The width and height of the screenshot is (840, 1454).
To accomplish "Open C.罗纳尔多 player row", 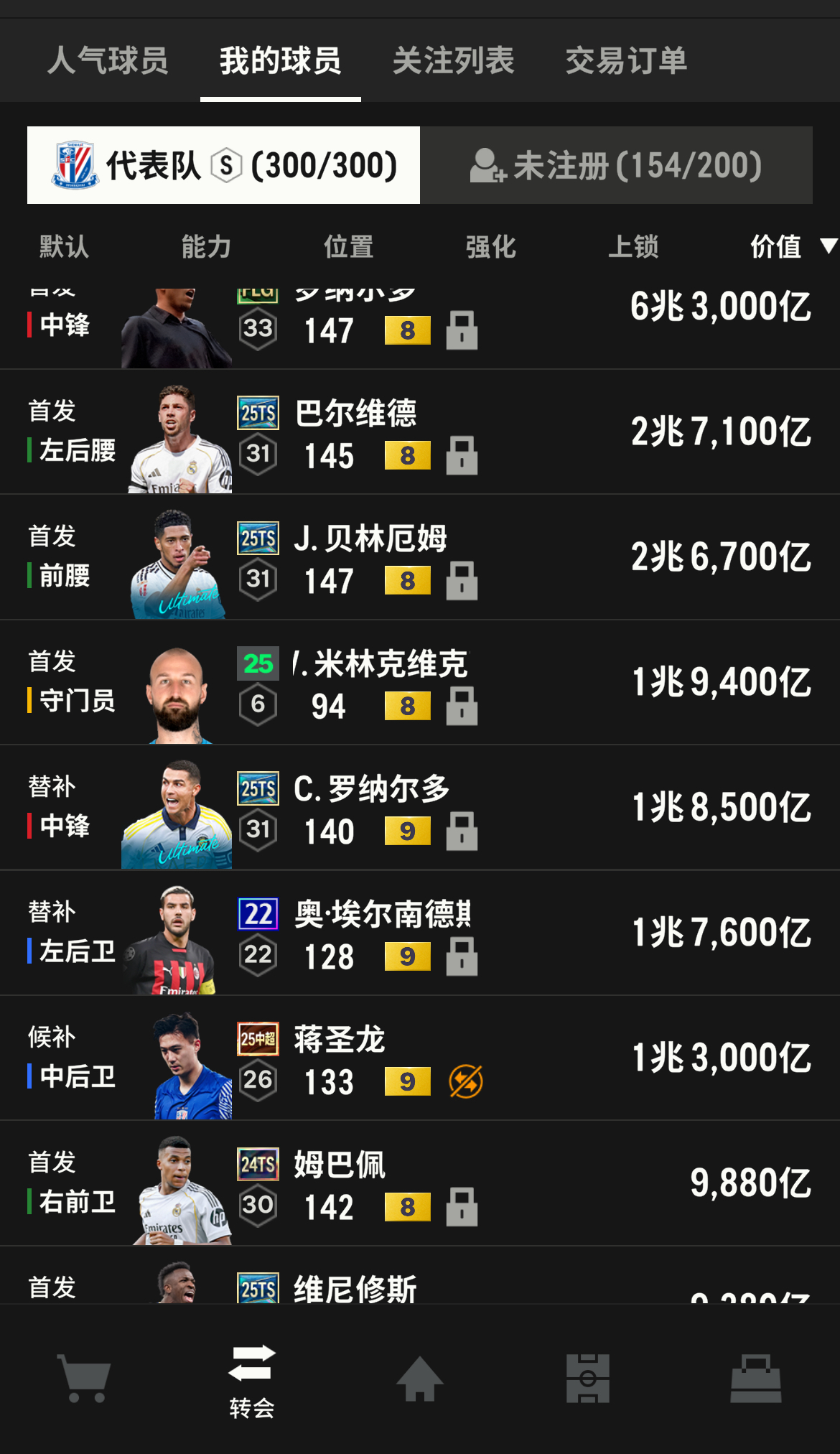I will click(420, 808).
